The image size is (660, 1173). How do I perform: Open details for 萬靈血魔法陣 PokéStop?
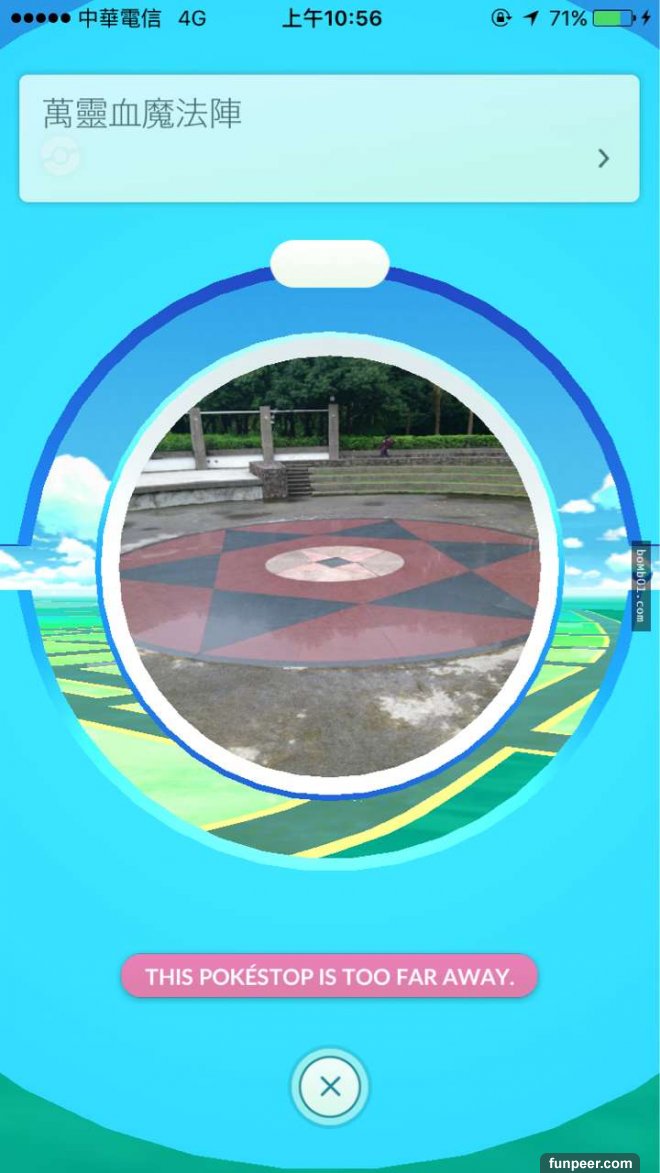[602, 158]
